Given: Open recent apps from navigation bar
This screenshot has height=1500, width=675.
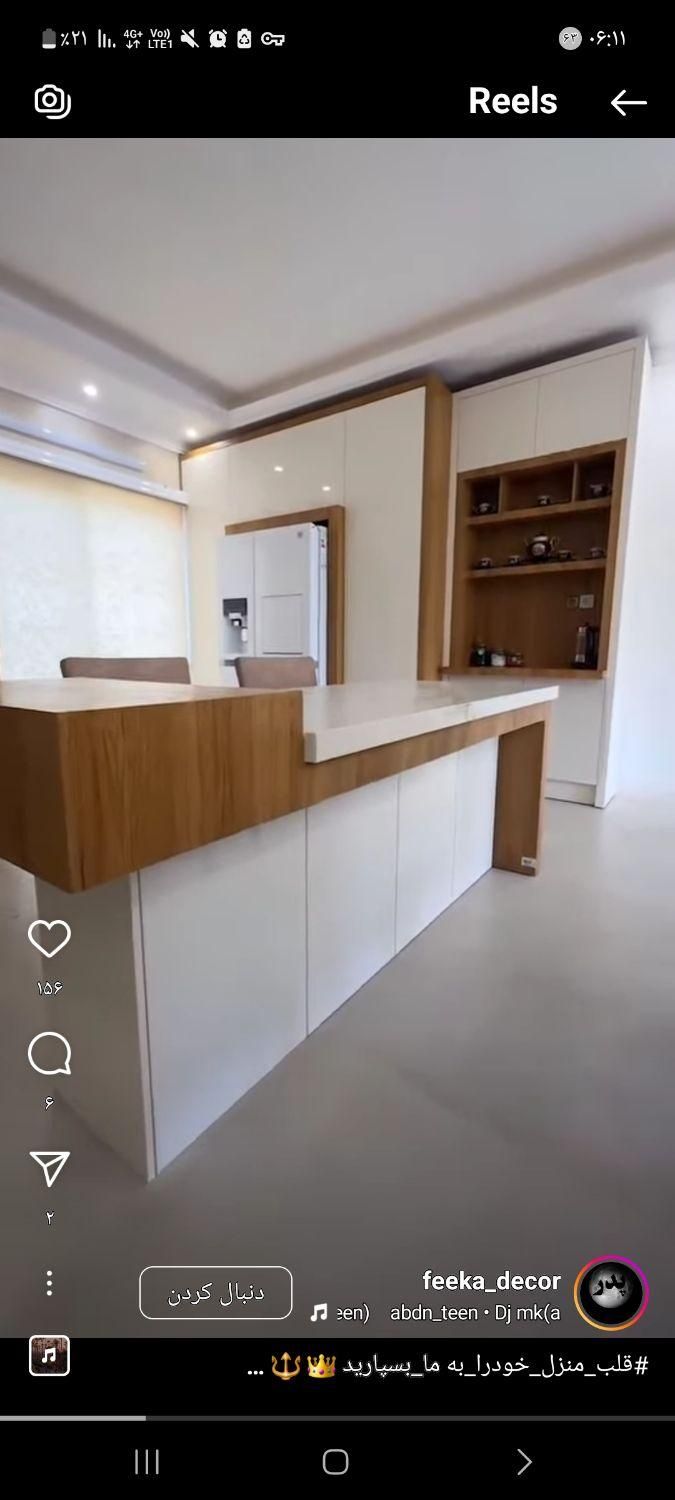Looking at the screenshot, I should click(x=147, y=1462).
